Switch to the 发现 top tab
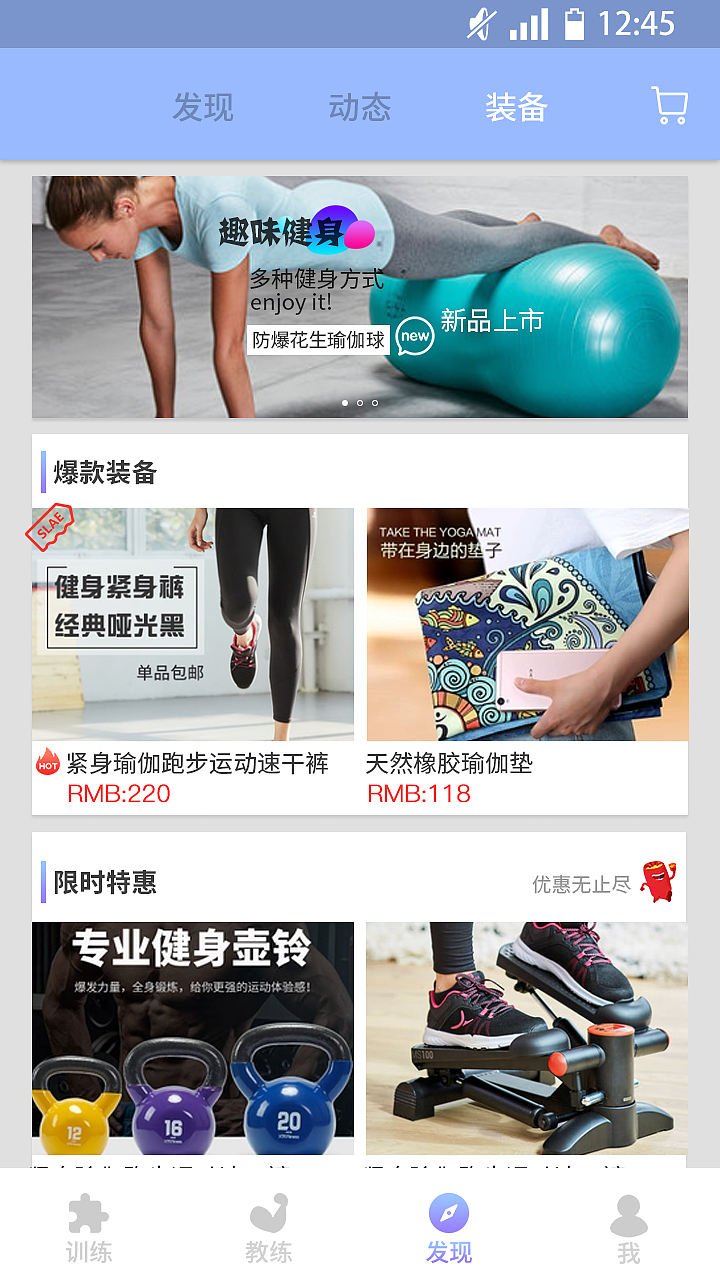720x1280 pixels. [x=203, y=107]
